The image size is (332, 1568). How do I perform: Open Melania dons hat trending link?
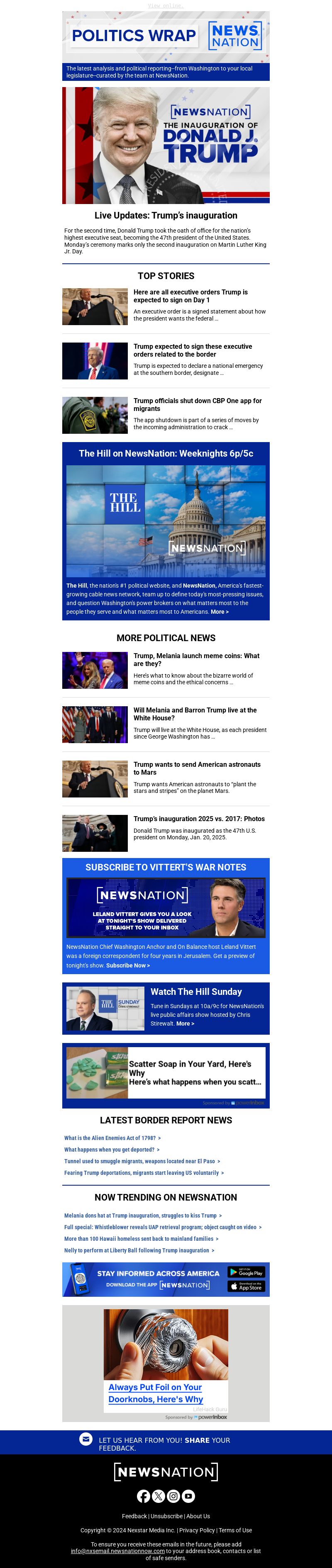tap(142, 1216)
